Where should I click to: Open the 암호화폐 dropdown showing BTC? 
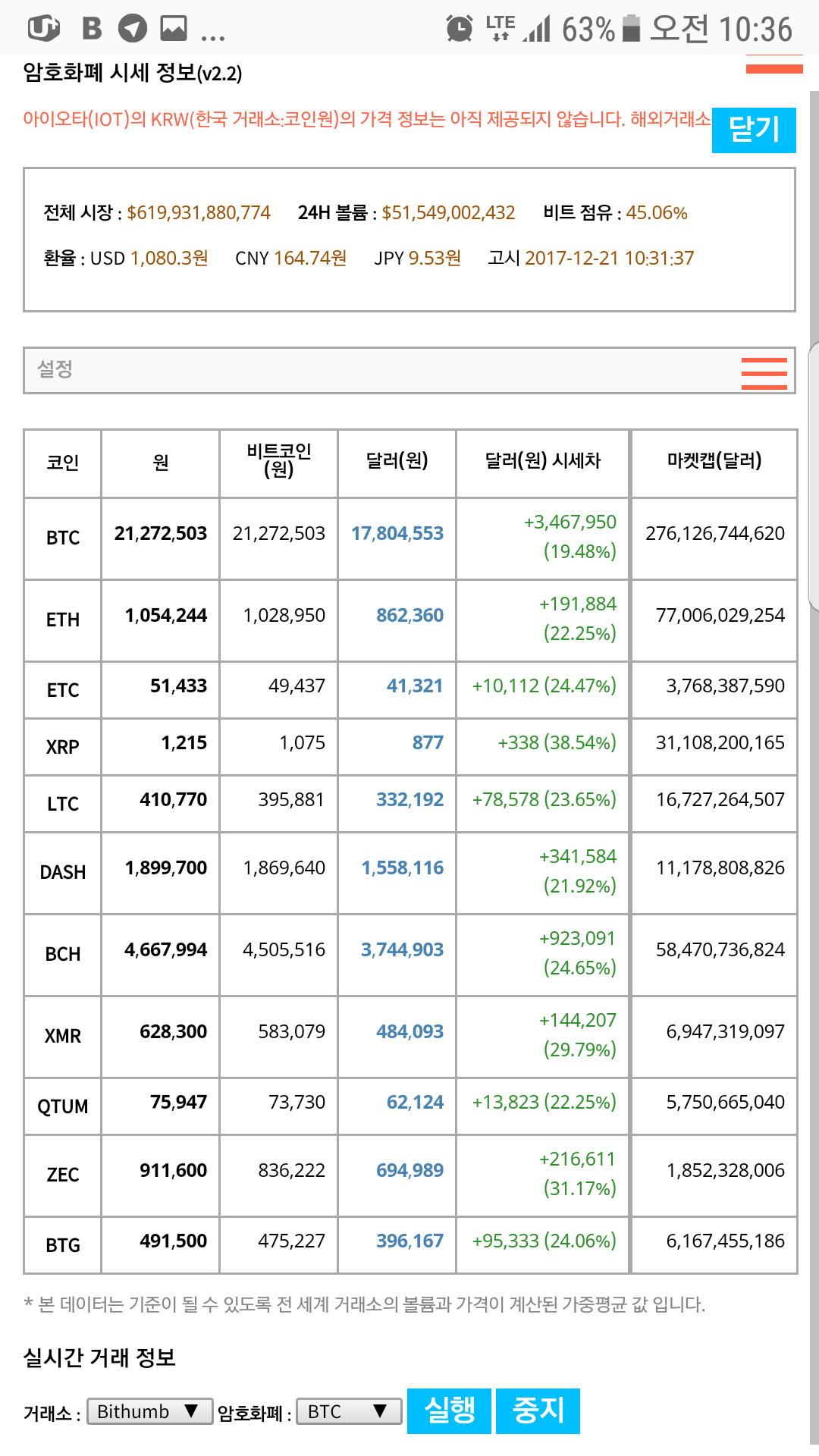click(347, 1410)
